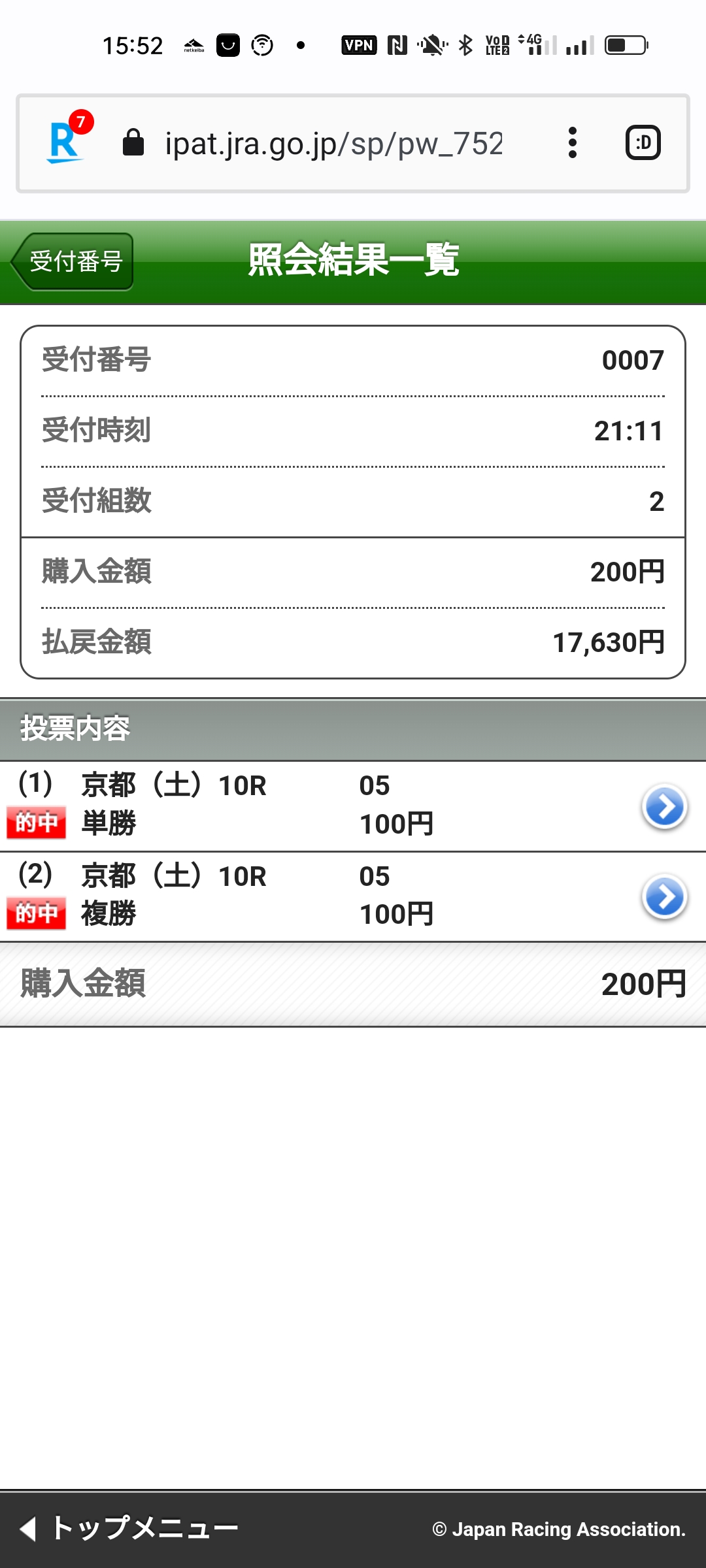The image size is (706, 1568).
Task: Return to トップメニュー
Action: (129, 1529)
